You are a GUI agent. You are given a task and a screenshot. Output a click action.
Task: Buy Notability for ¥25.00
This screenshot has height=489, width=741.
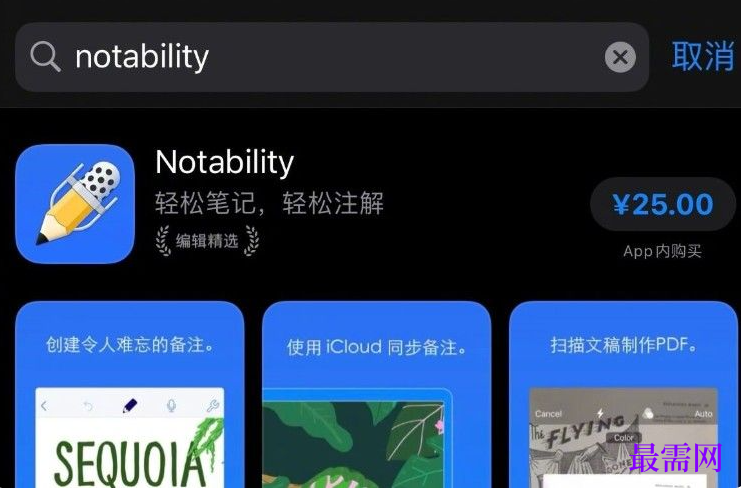click(662, 205)
